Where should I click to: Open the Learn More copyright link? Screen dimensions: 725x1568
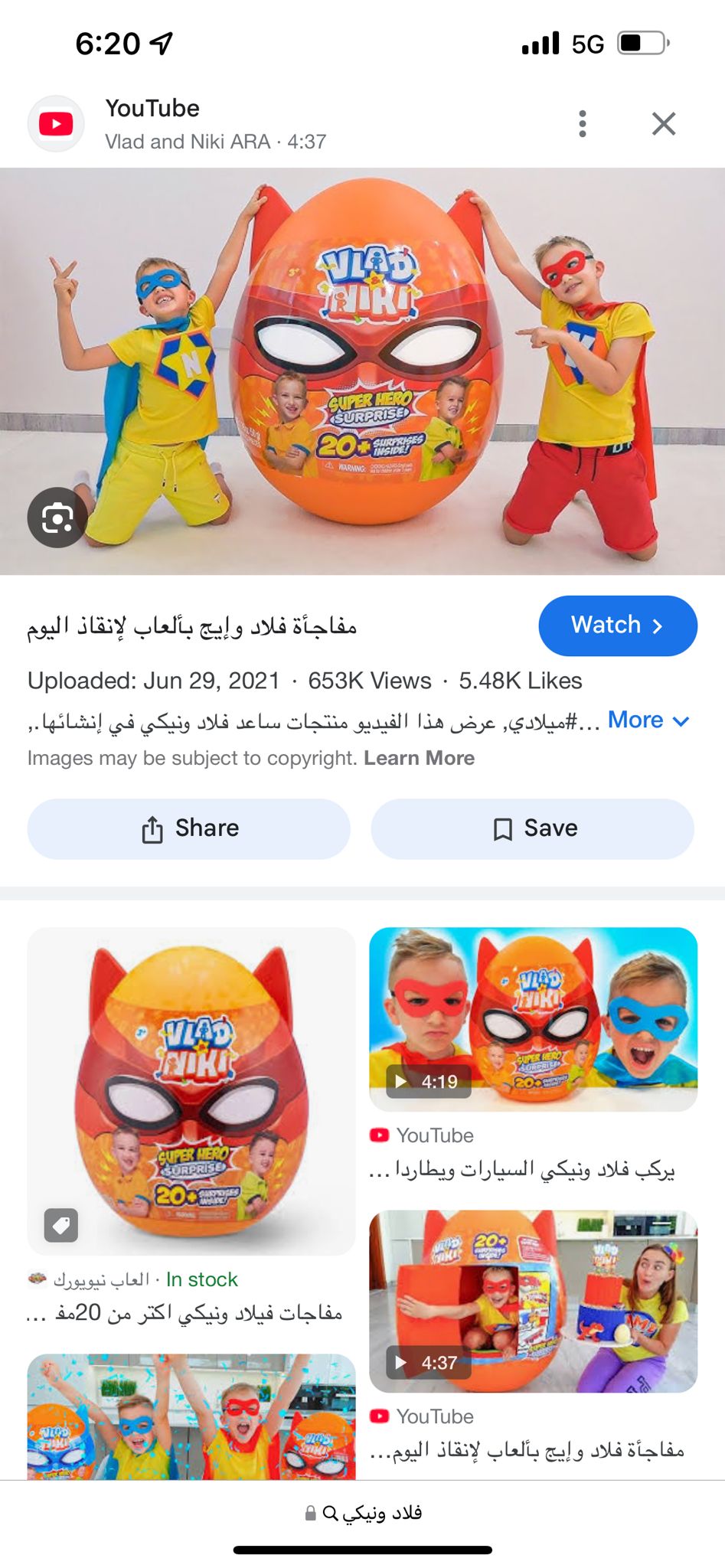tap(419, 758)
